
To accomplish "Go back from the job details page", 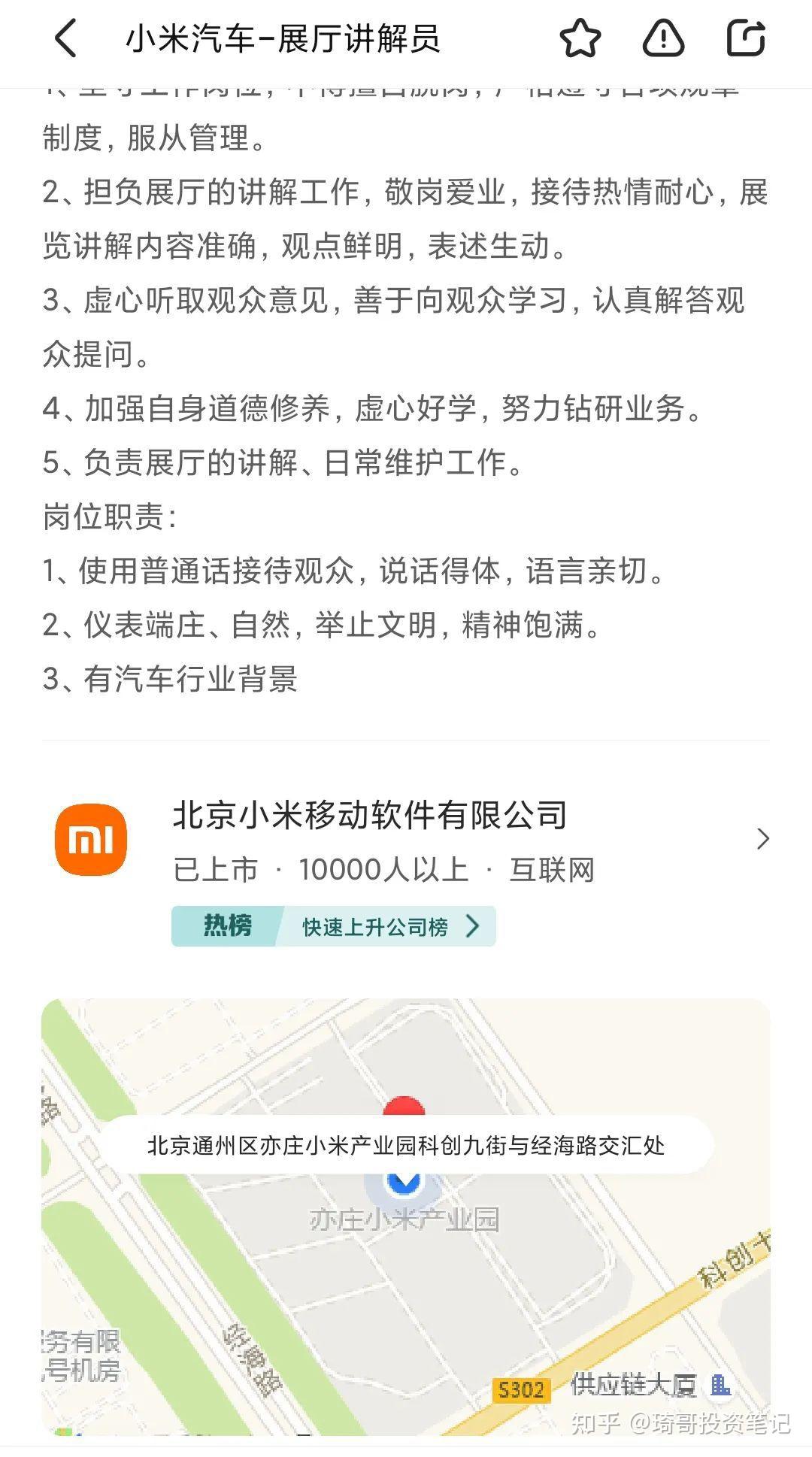I will (66, 38).
